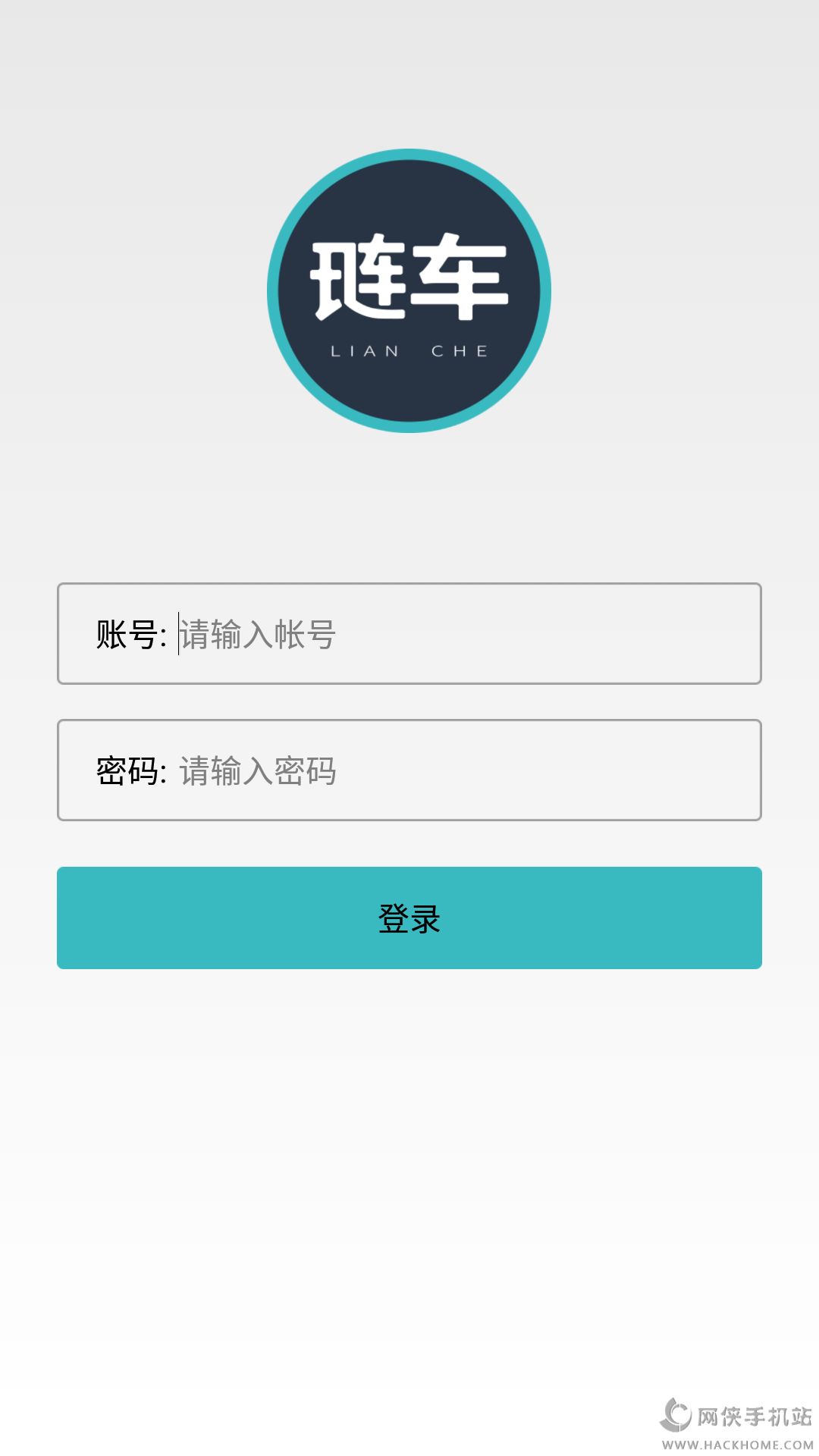Screen dimensions: 819x1456
Task: Tap the 登录 login button
Action: (x=409, y=918)
